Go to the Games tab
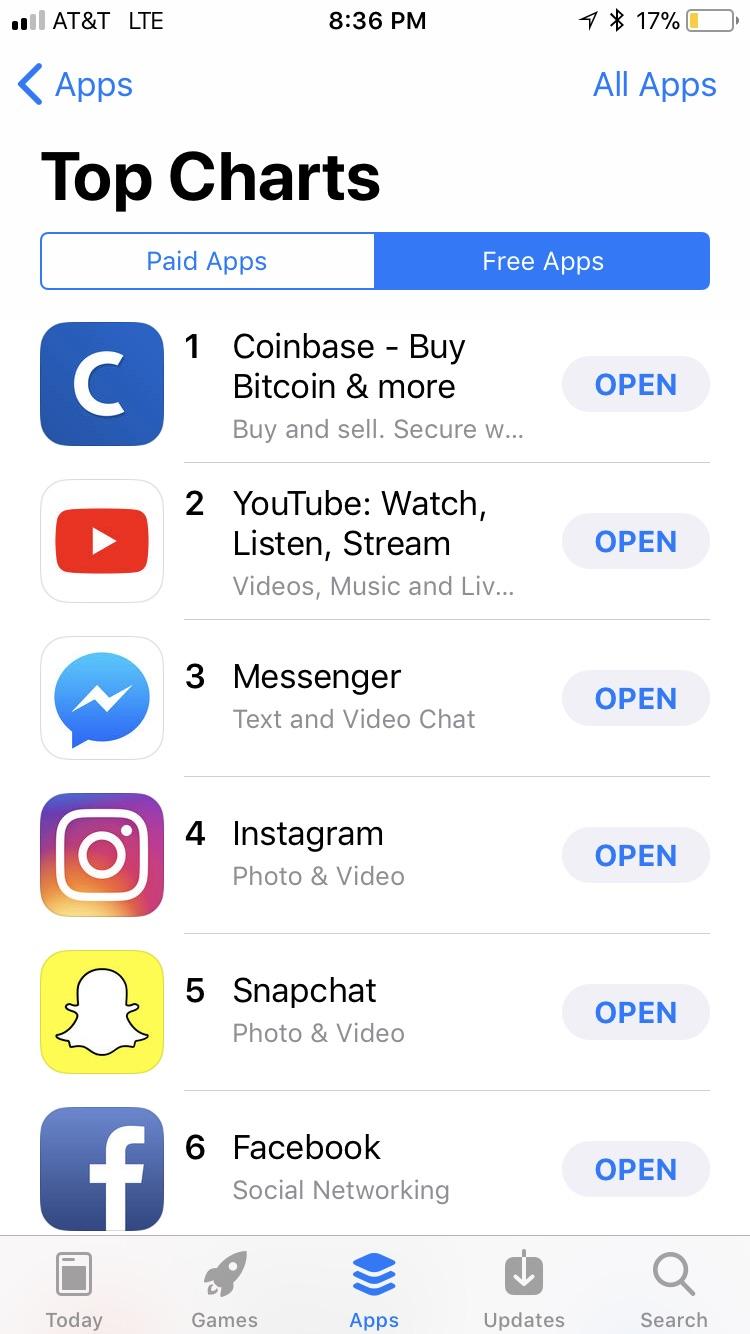This screenshot has width=750, height=1334. [x=224, y=1289]
